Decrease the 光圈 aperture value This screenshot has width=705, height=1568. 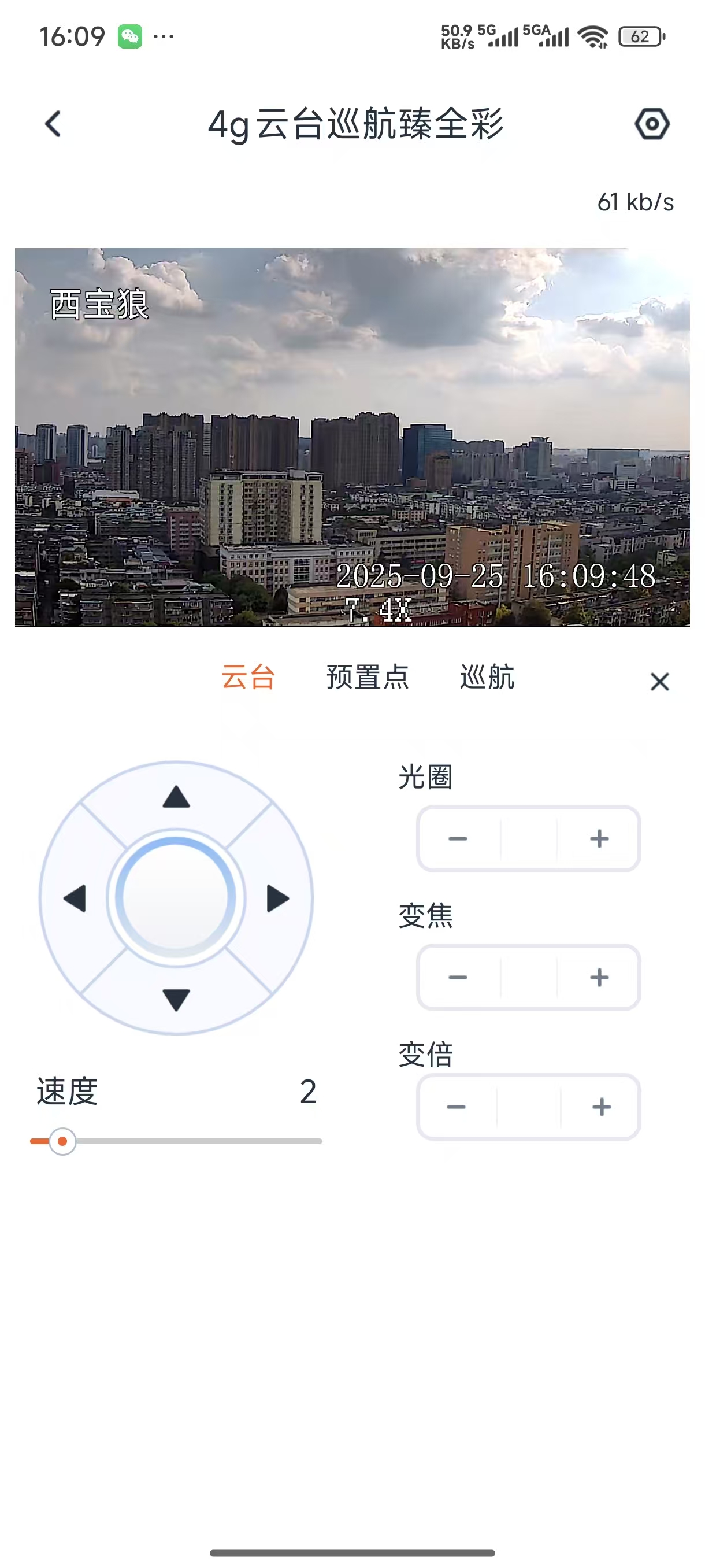(x=458, y=839)
